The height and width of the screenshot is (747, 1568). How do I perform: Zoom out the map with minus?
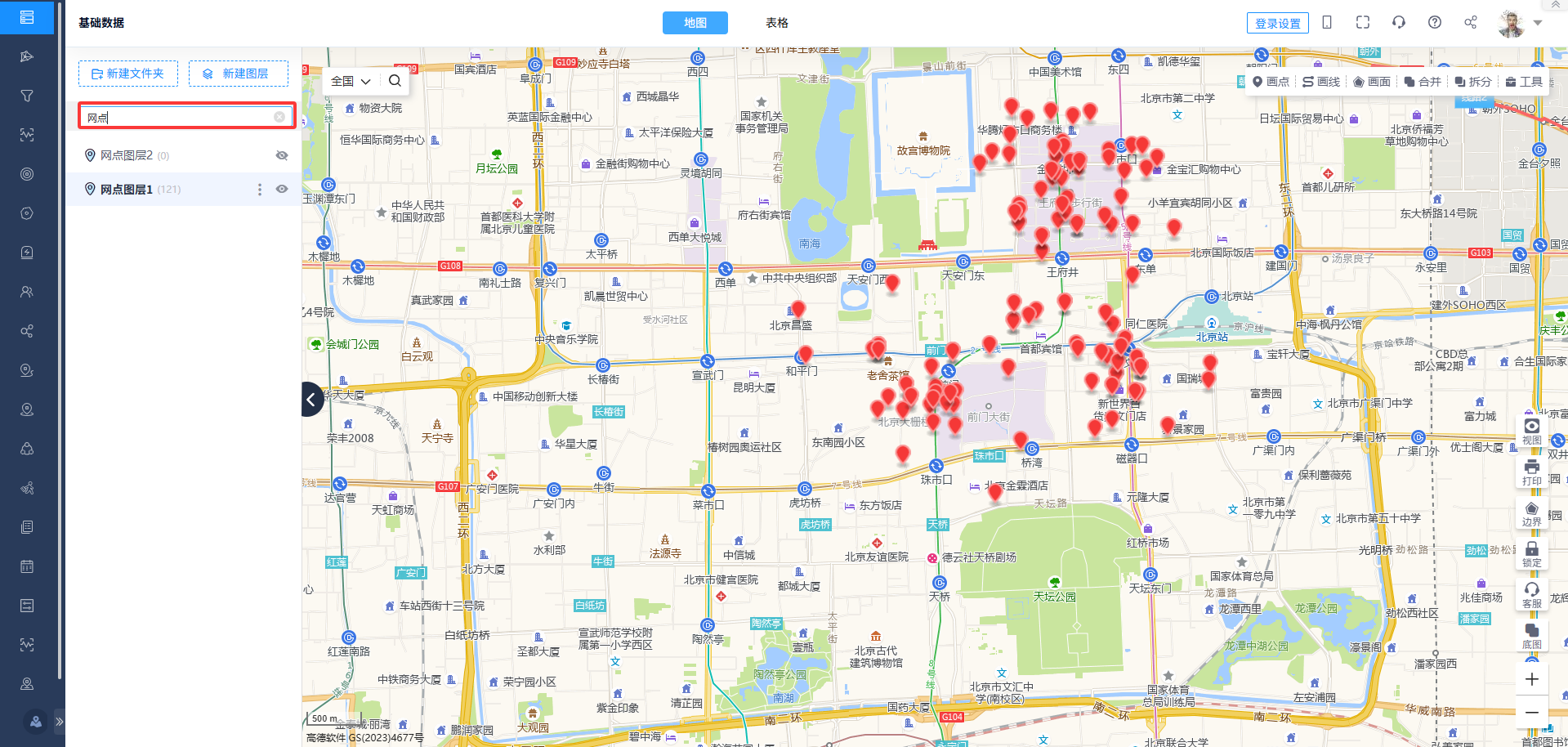tap(1532, 712)
